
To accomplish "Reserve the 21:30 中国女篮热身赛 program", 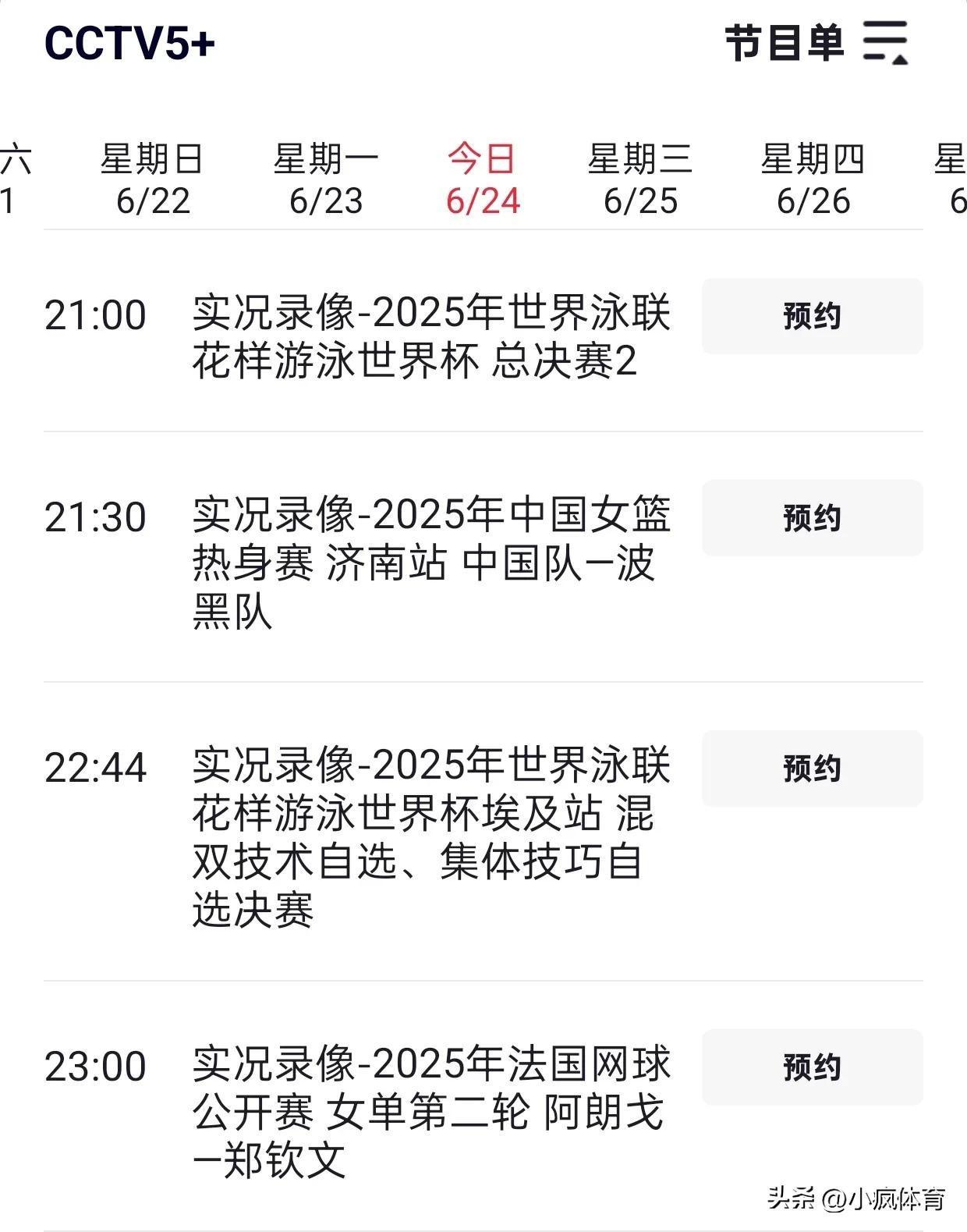I will [811, 518].
